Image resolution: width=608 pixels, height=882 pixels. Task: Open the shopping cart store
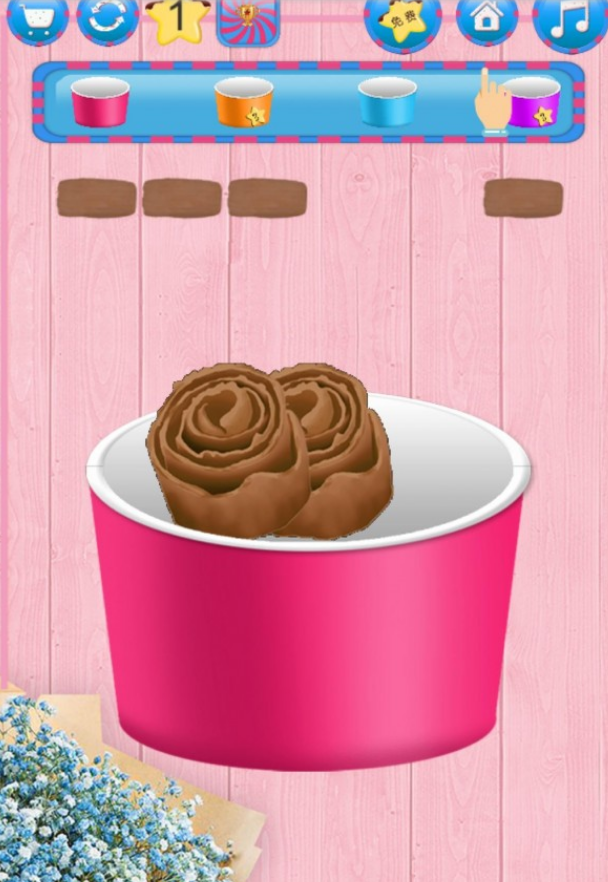pos(37,18)
